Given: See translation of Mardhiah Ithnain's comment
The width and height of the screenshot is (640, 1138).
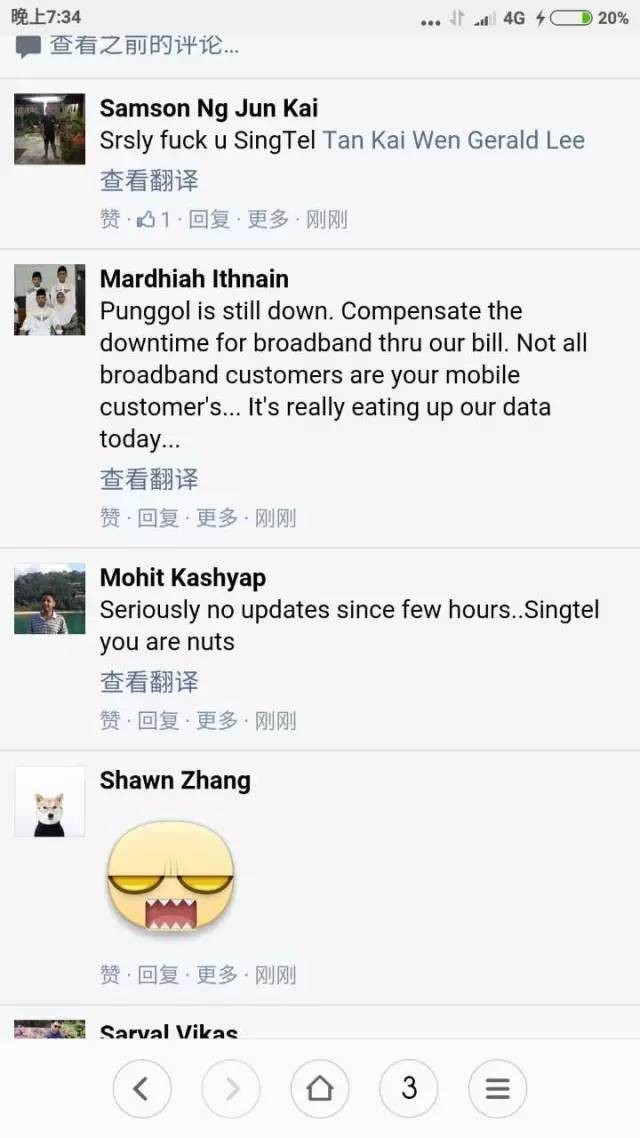Looking at the screenshot, I should click(149, 479).
